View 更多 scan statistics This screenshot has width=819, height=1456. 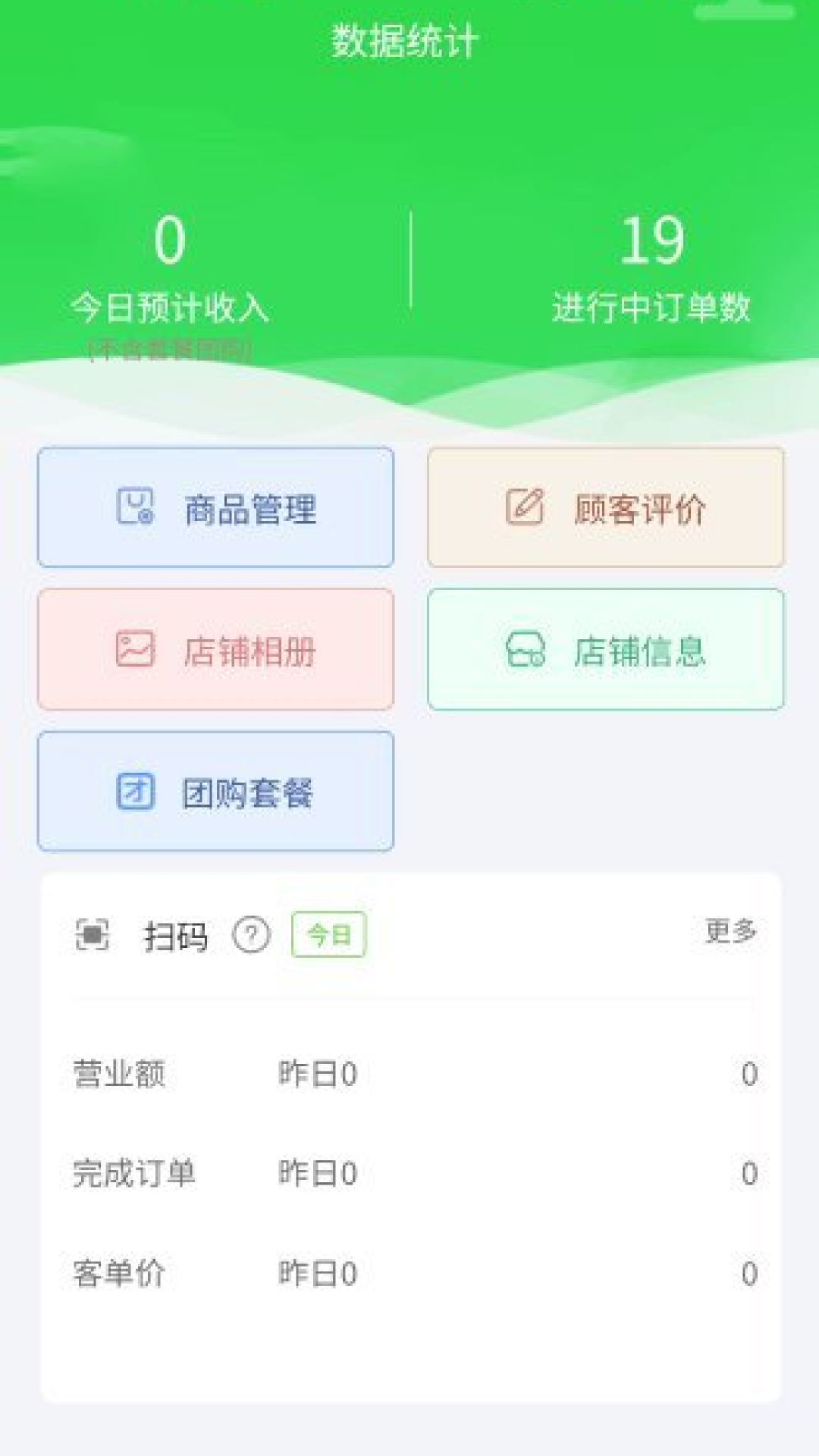[730, 930]
